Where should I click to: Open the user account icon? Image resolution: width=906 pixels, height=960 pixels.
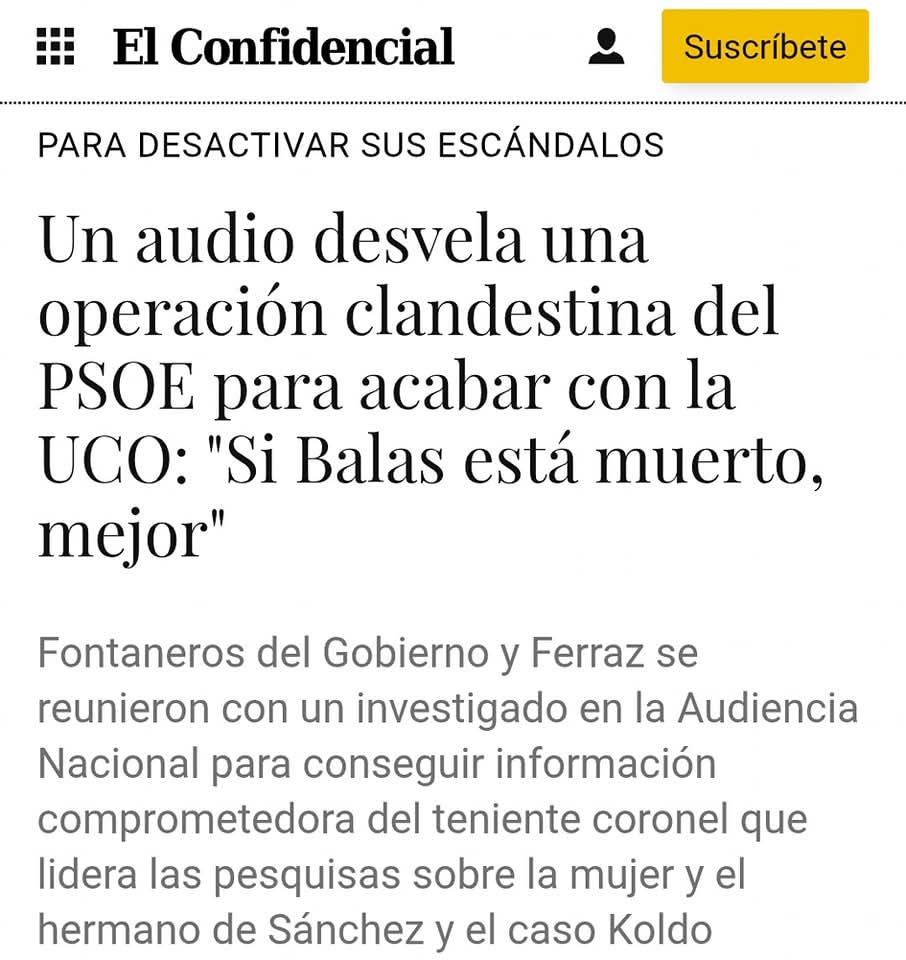(606, 47)
